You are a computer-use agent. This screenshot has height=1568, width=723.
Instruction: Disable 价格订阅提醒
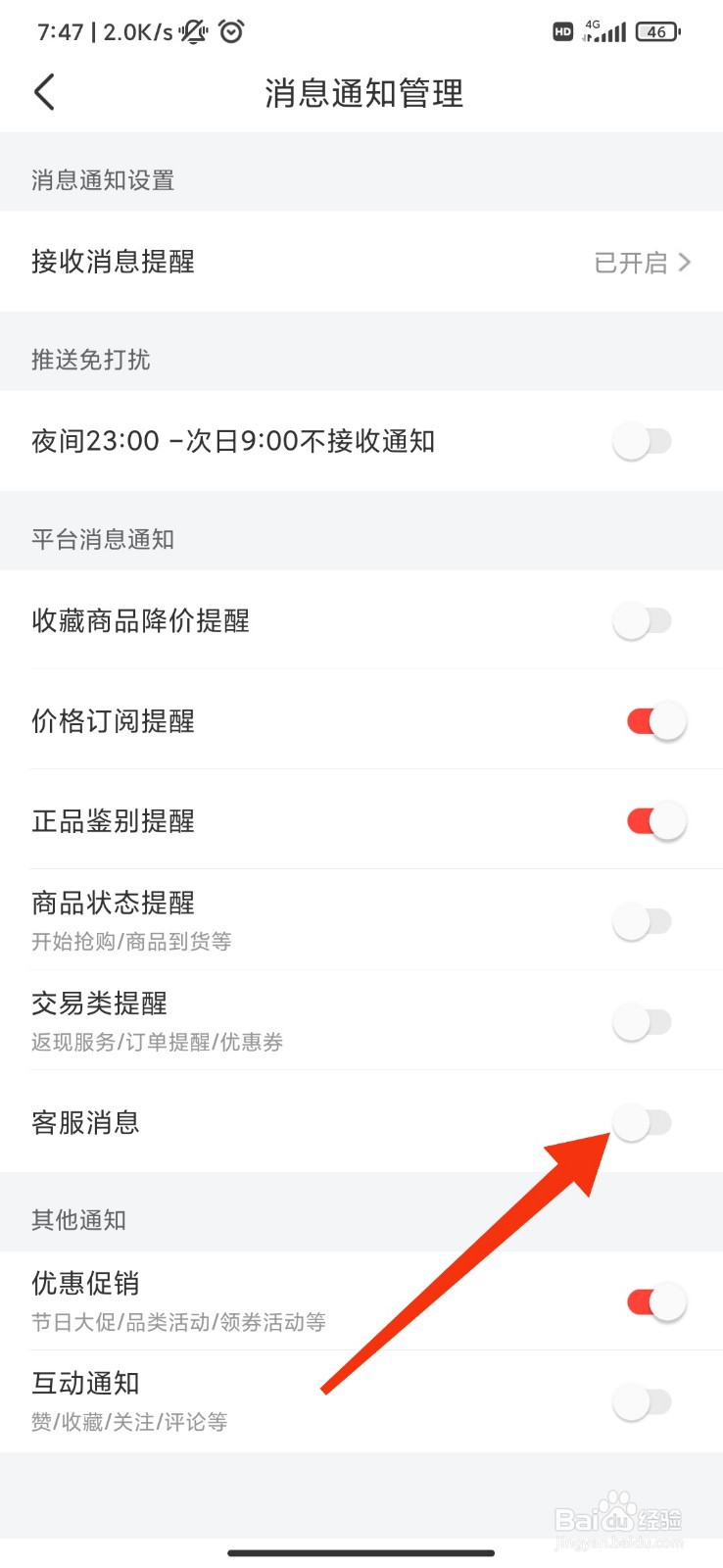click(x=654, y=720)
